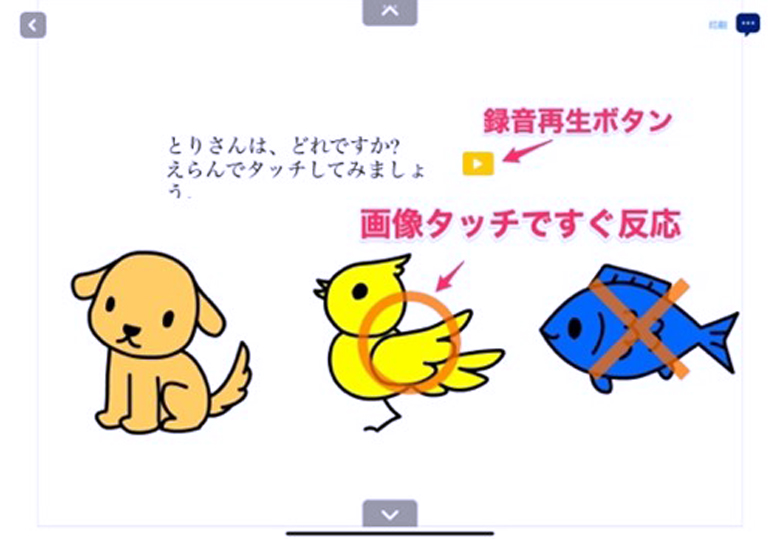Open the speech bubble menu icon
780x539 pixels.
coord(747,24)
